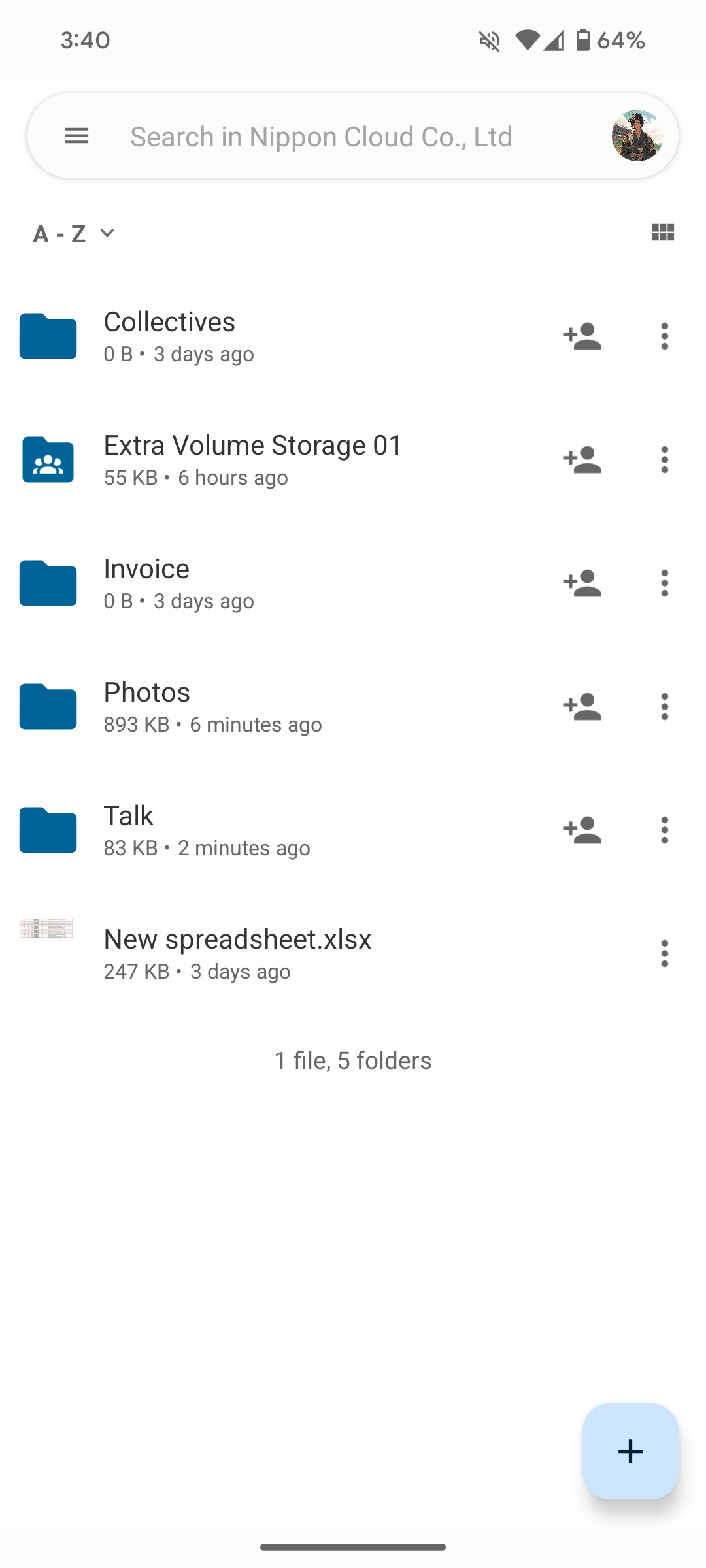Open more options for Invoice
The image size is (706, 1568).
[x=664, y=583]
